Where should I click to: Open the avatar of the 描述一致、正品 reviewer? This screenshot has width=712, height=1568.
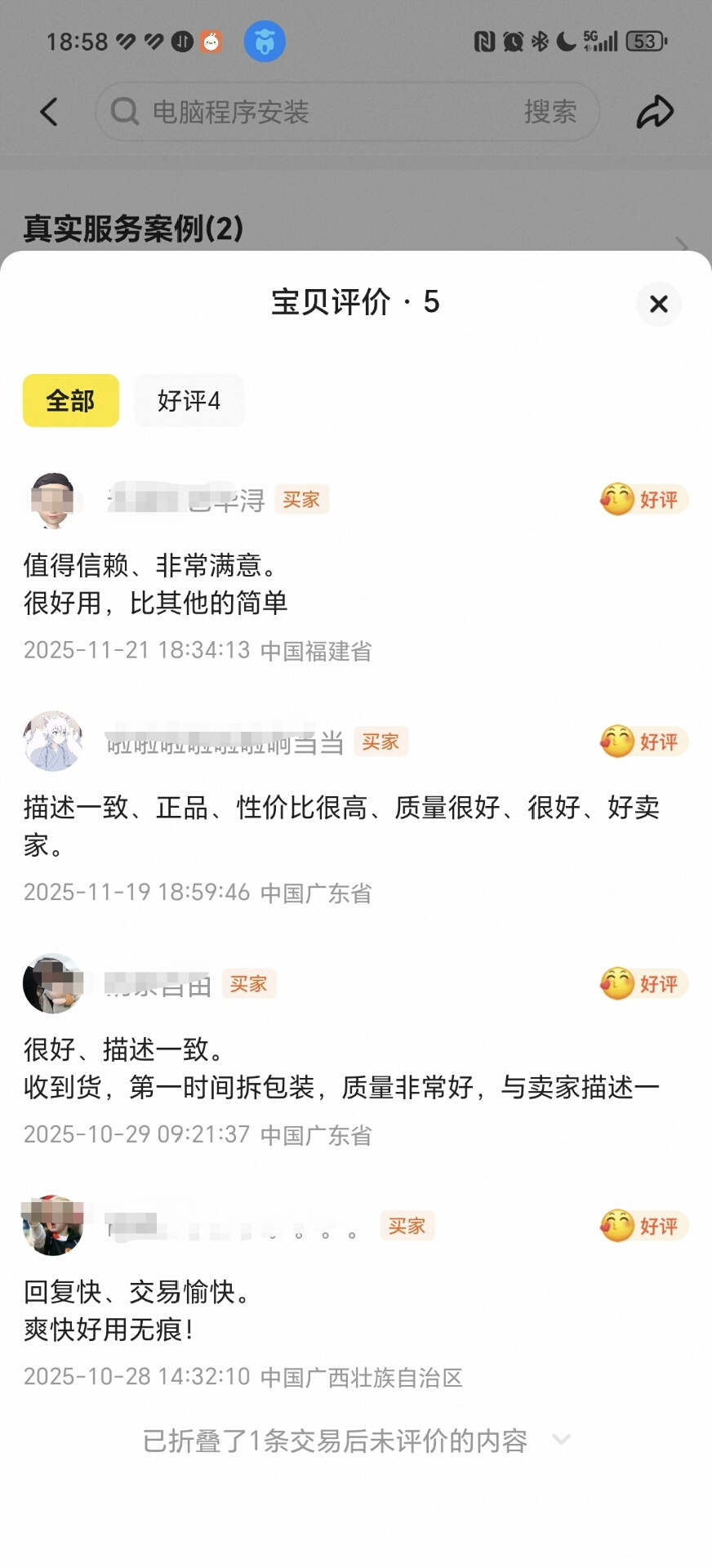53,742
